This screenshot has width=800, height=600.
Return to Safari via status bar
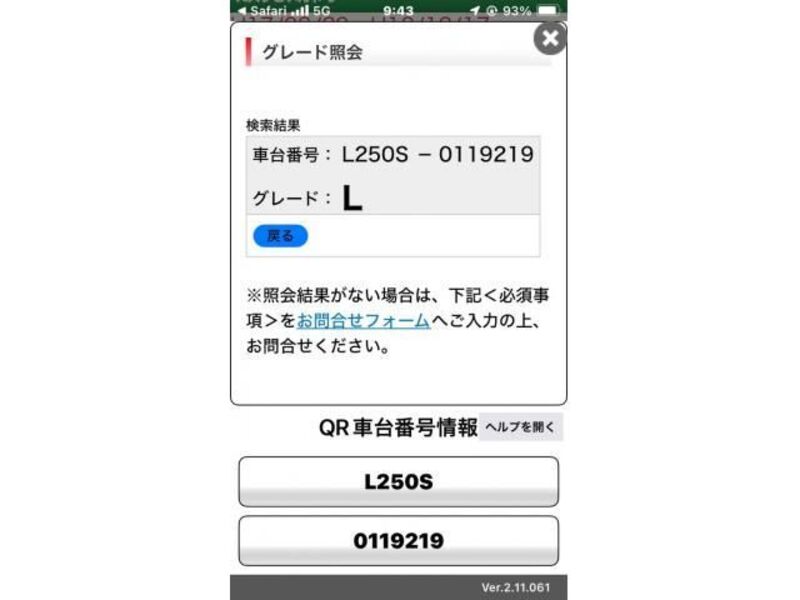tap(262, 9)
